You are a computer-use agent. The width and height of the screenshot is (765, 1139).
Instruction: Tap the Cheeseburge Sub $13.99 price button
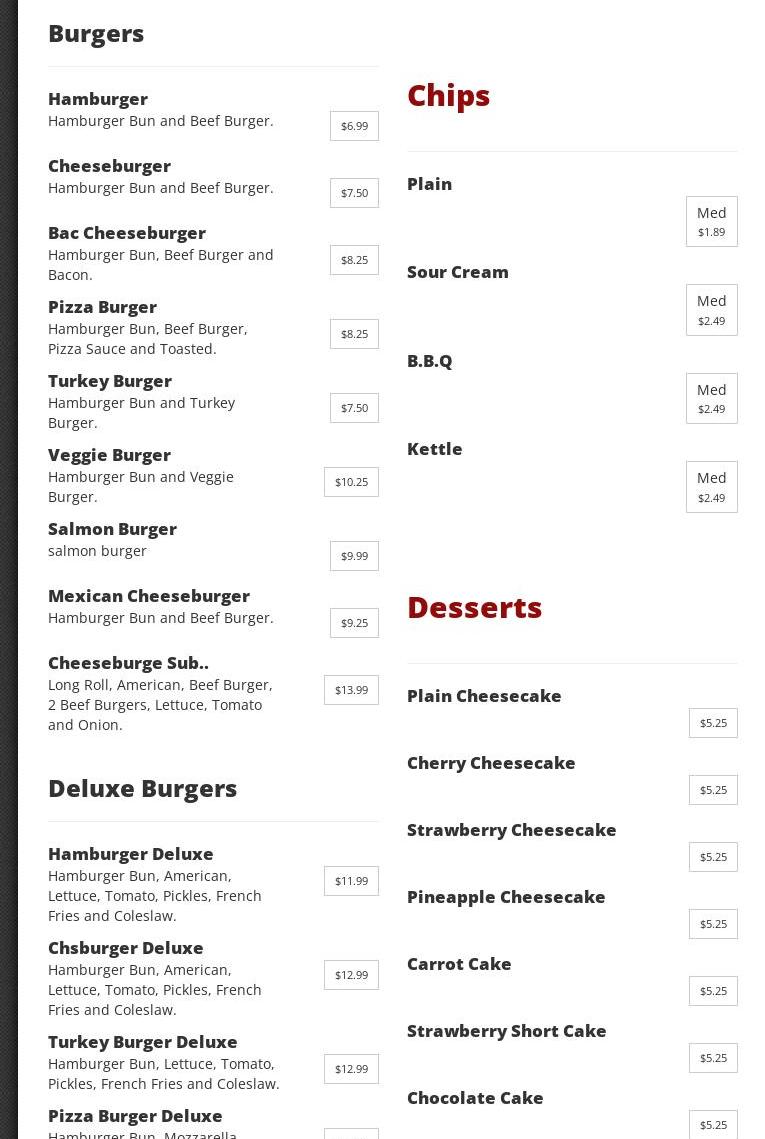point(351,690)
